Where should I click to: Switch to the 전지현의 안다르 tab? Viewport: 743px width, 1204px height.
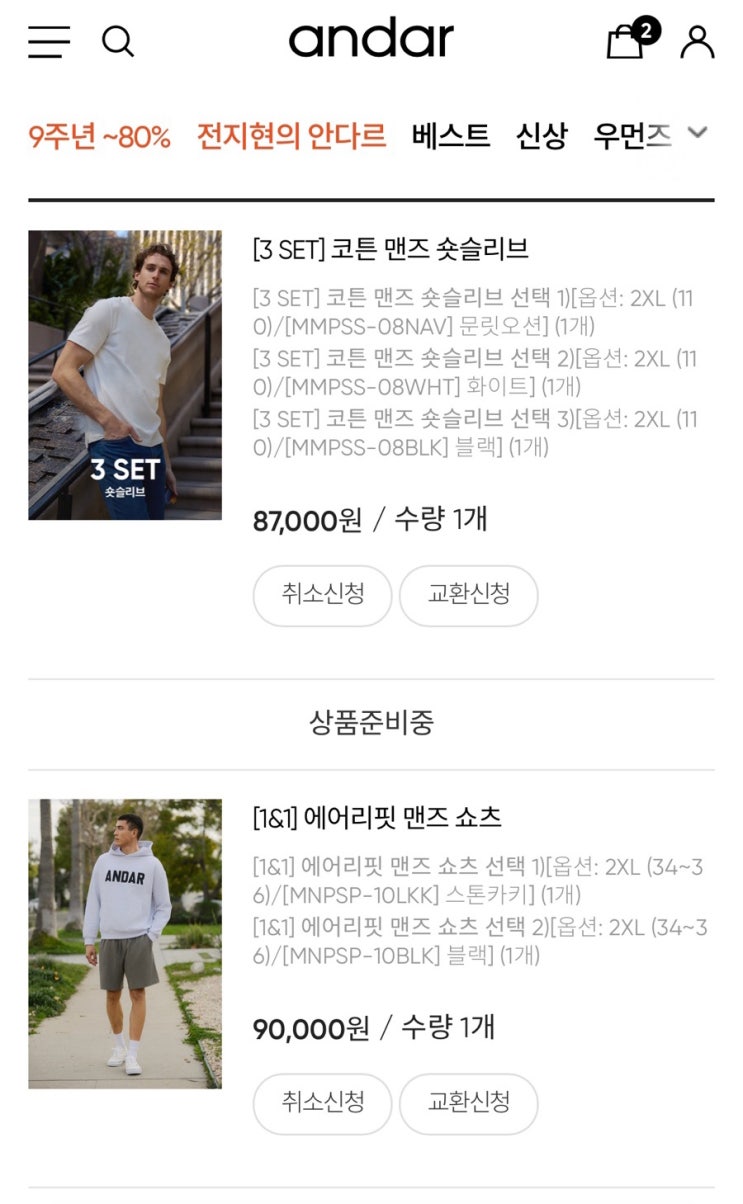pos(291,135)
